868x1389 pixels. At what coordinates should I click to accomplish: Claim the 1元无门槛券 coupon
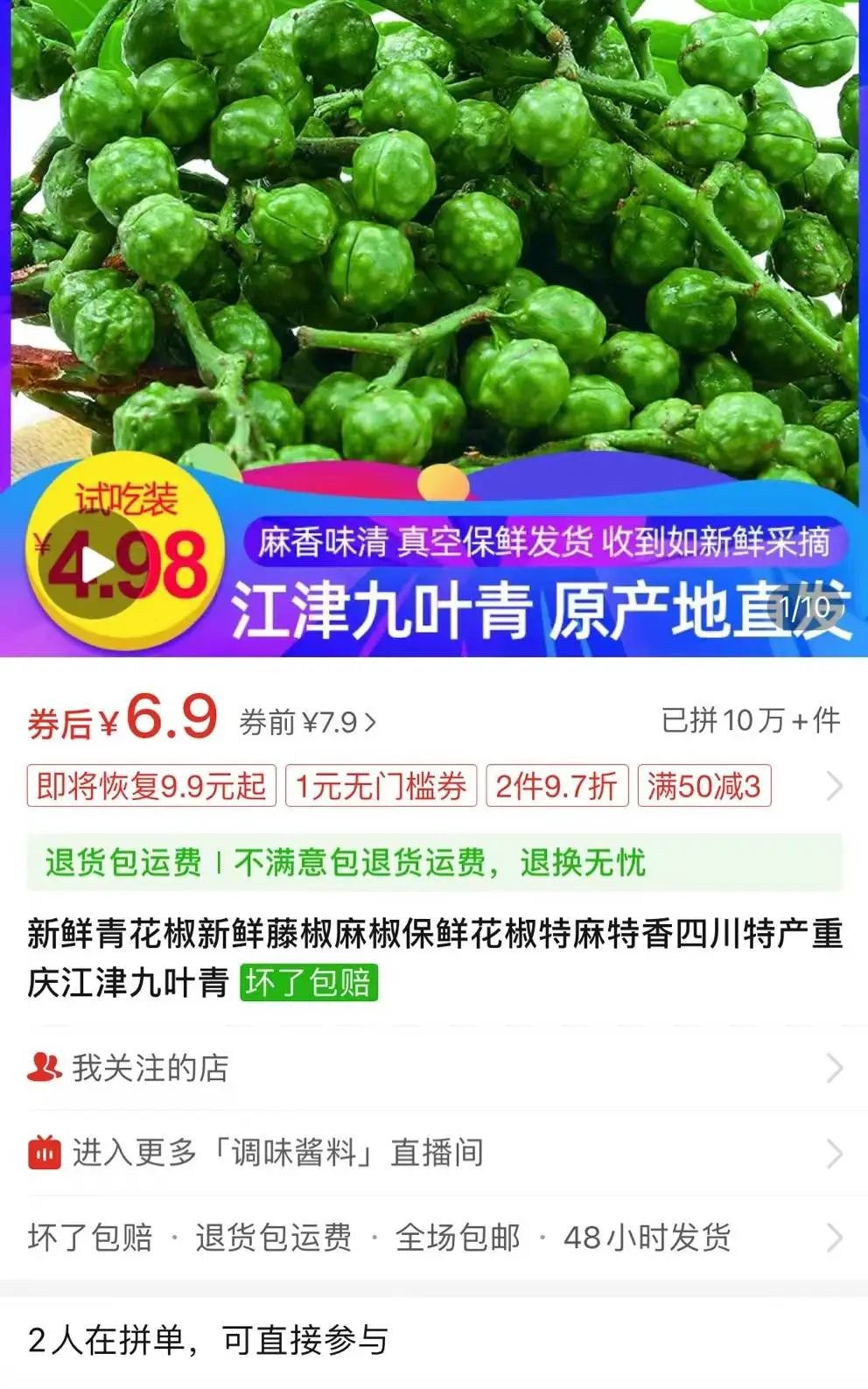pos(381,786)
